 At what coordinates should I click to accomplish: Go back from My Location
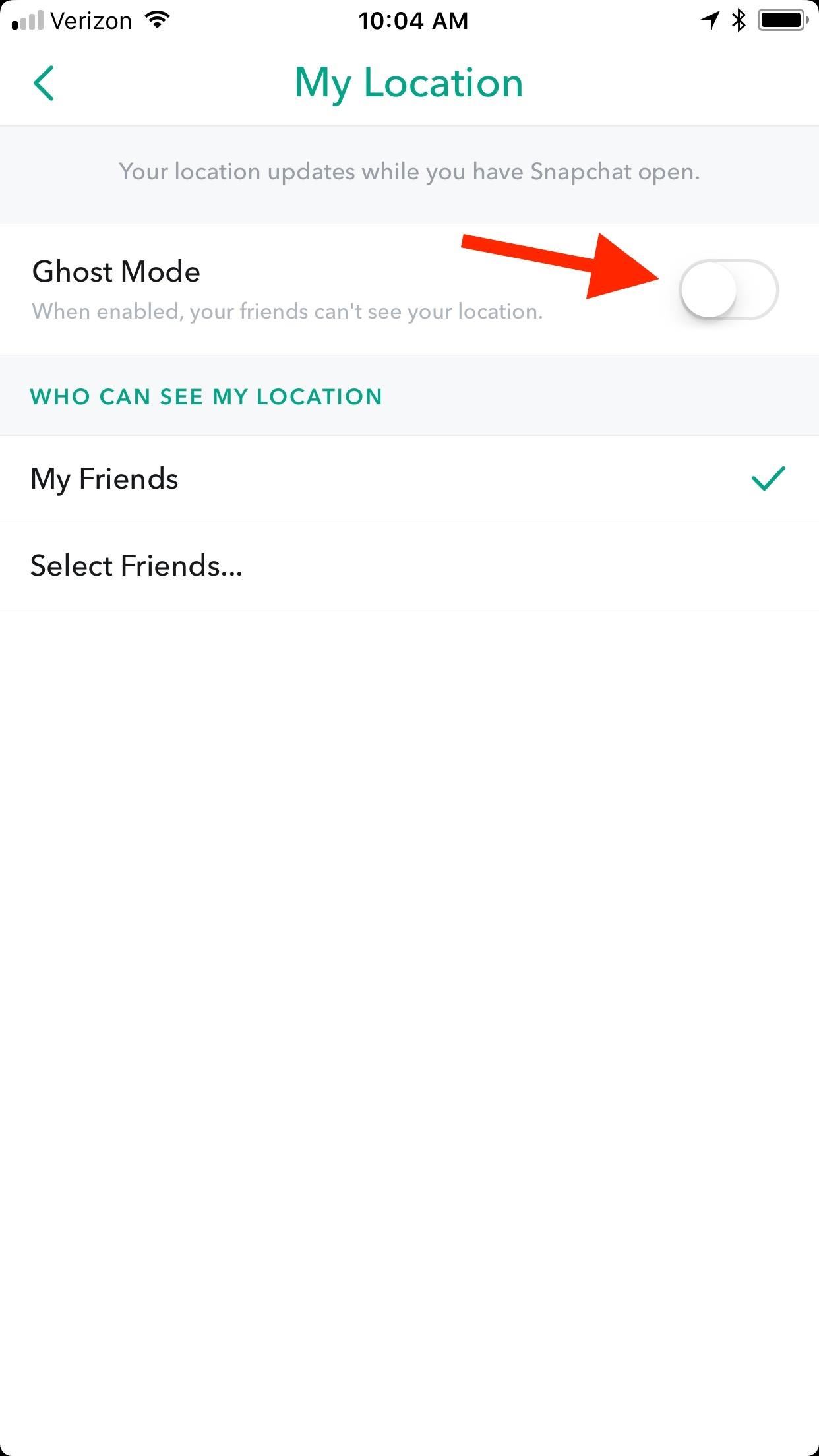44,84
